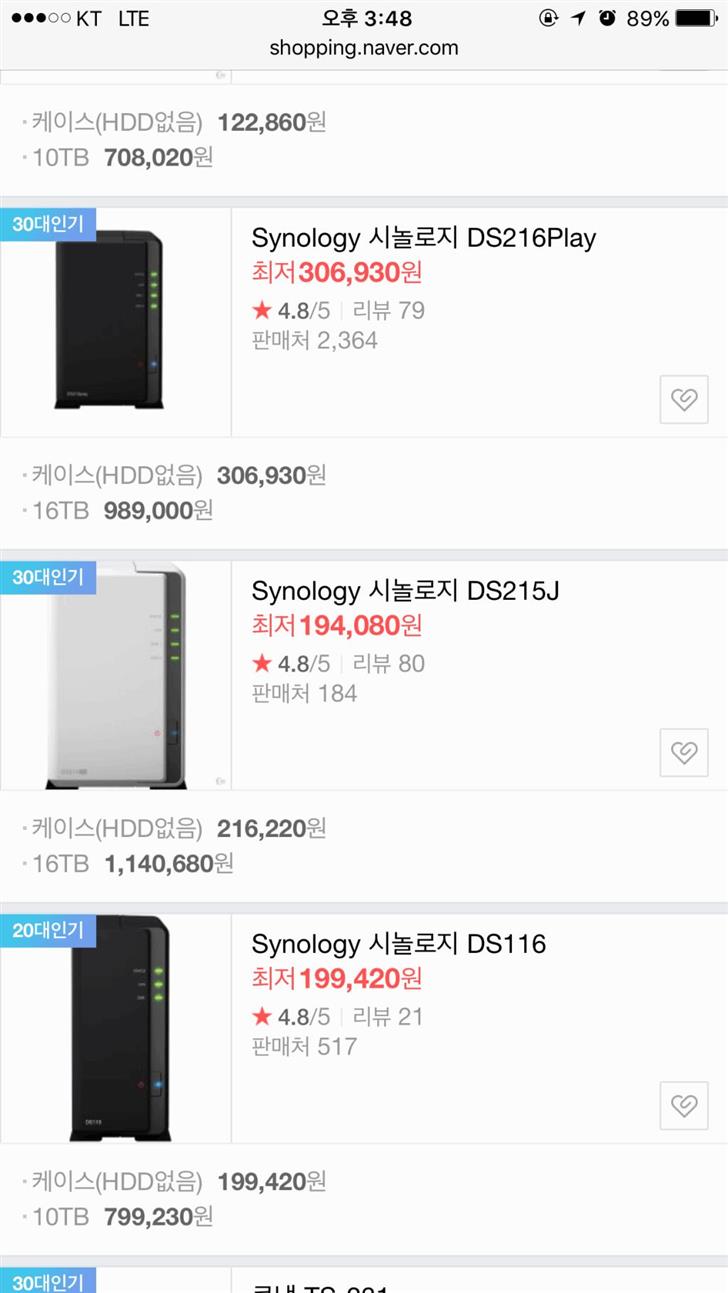Heart the Synology DS116 item

coord(684,1105)
